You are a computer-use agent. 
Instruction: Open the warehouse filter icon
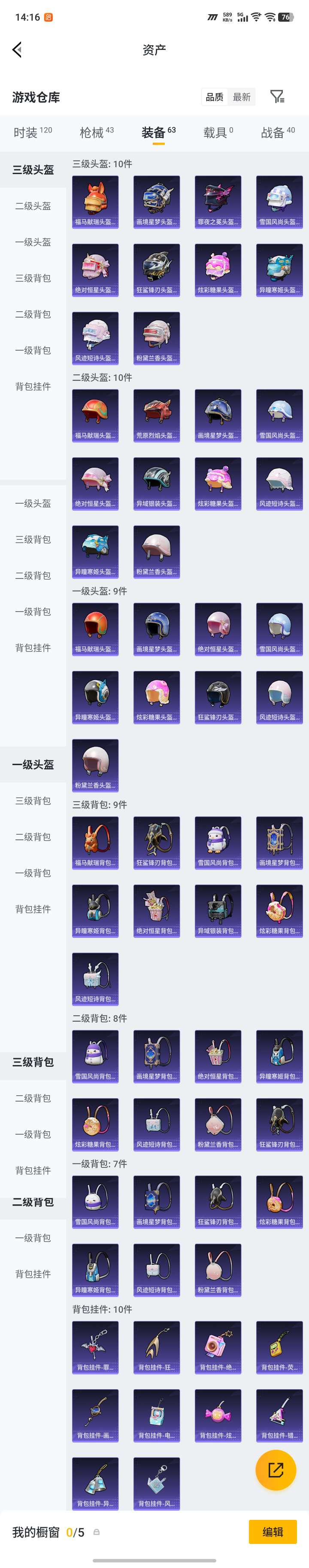(277, 97)
